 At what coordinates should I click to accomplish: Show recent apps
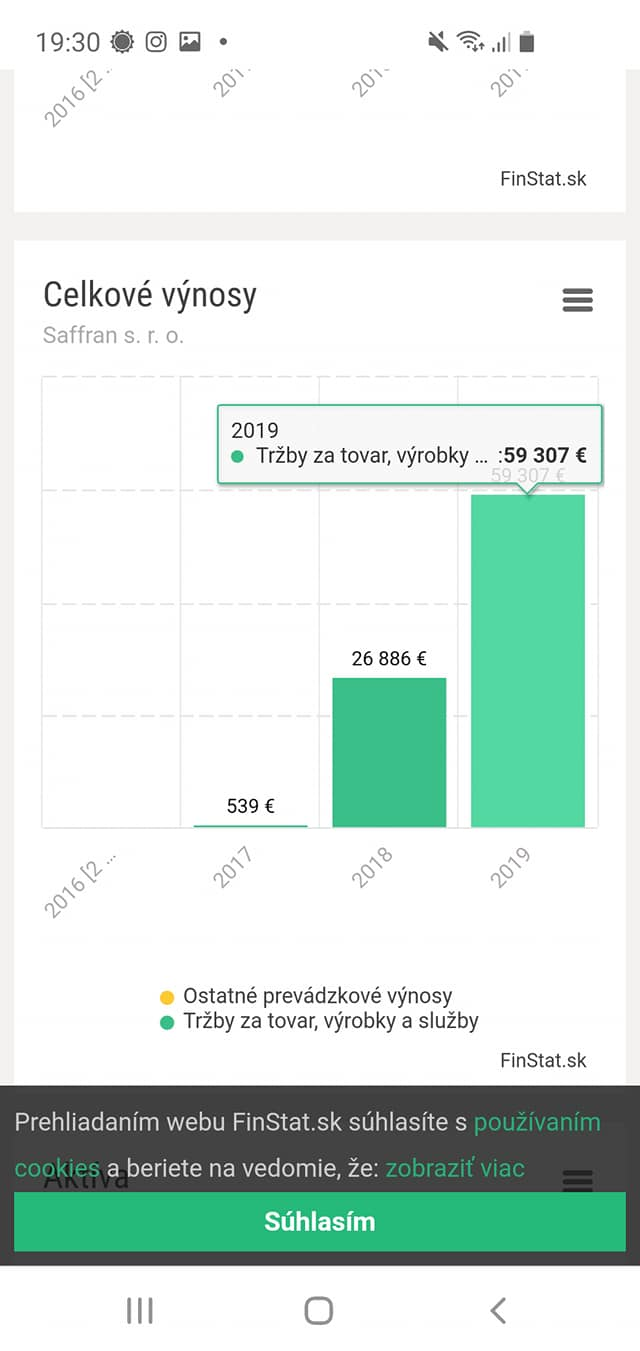[140, 1310]
